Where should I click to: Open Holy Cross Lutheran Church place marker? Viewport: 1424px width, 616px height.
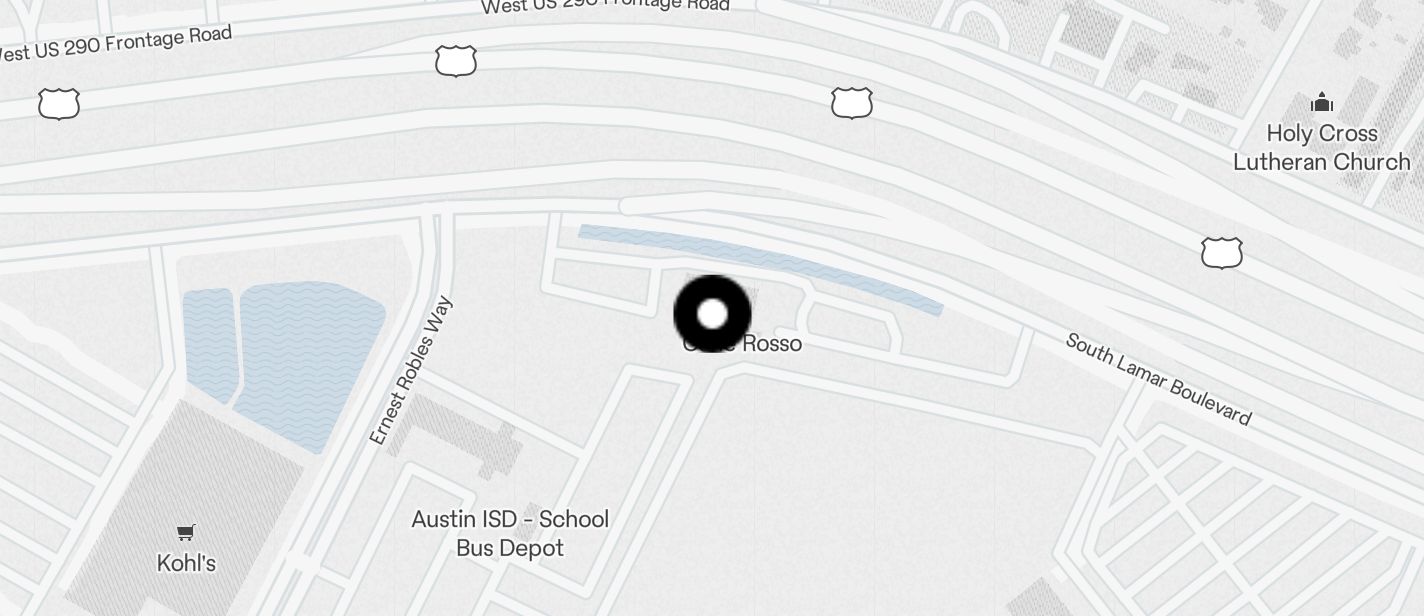[x=1321, y=103]
